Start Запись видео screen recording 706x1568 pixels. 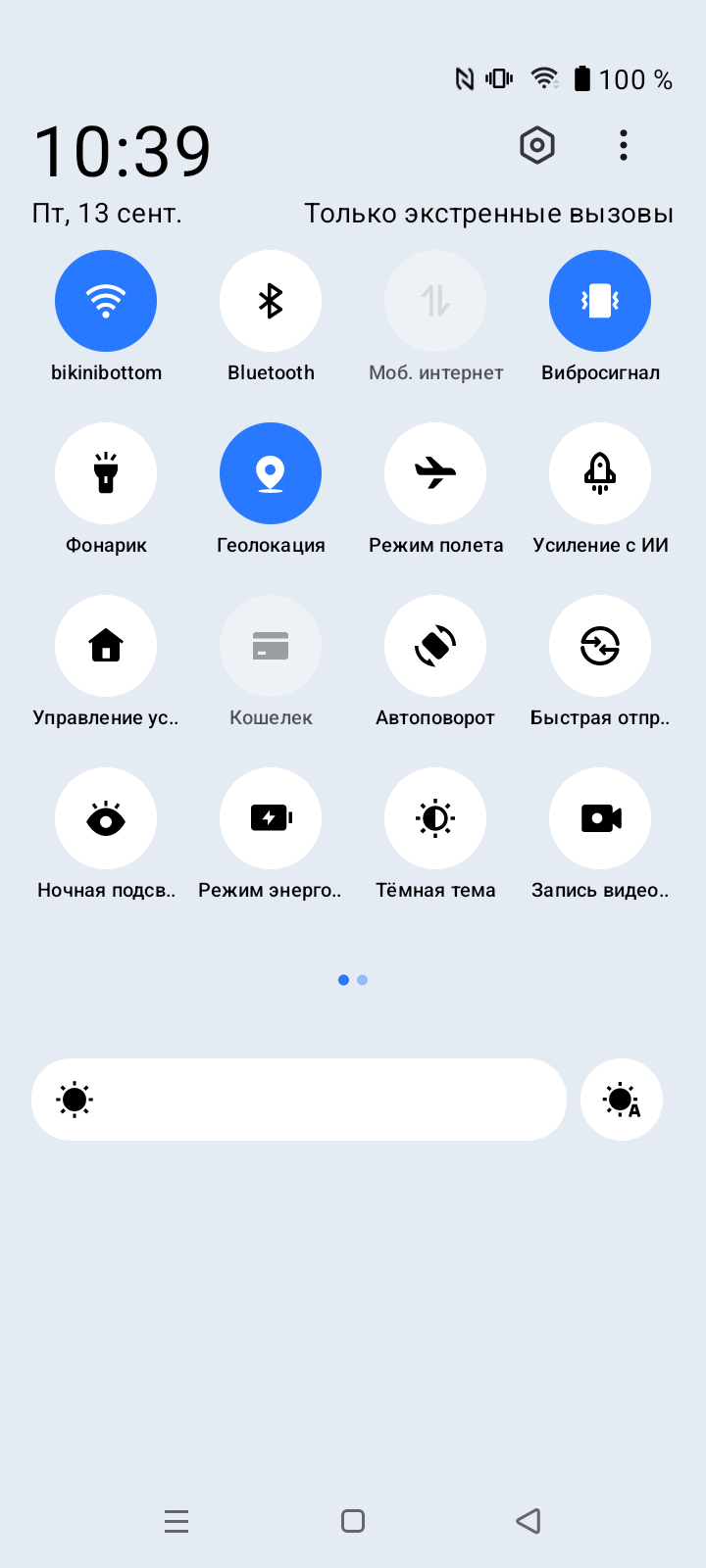point(600,818)
